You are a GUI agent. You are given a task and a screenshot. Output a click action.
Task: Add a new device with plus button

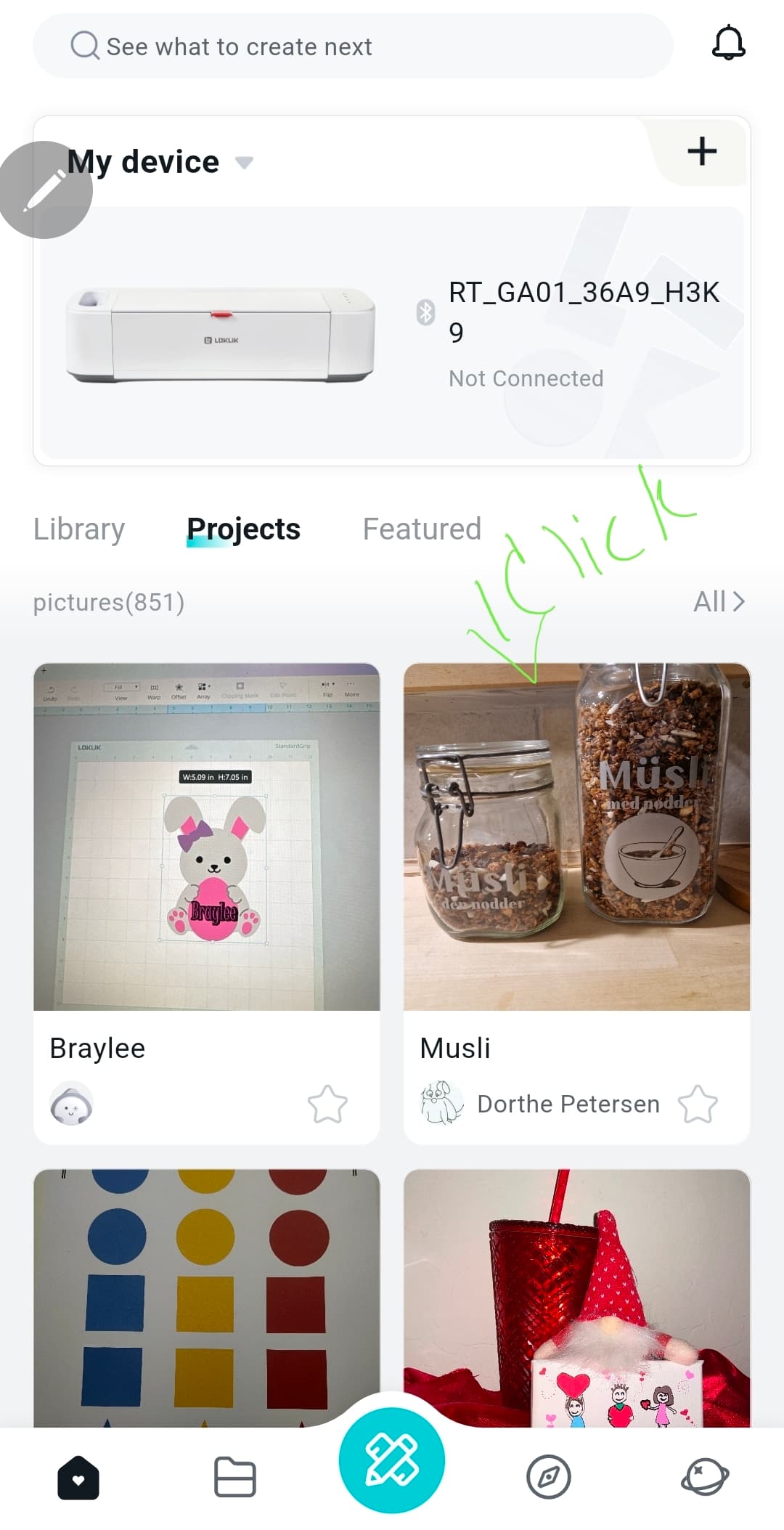(x=701, y=152)
